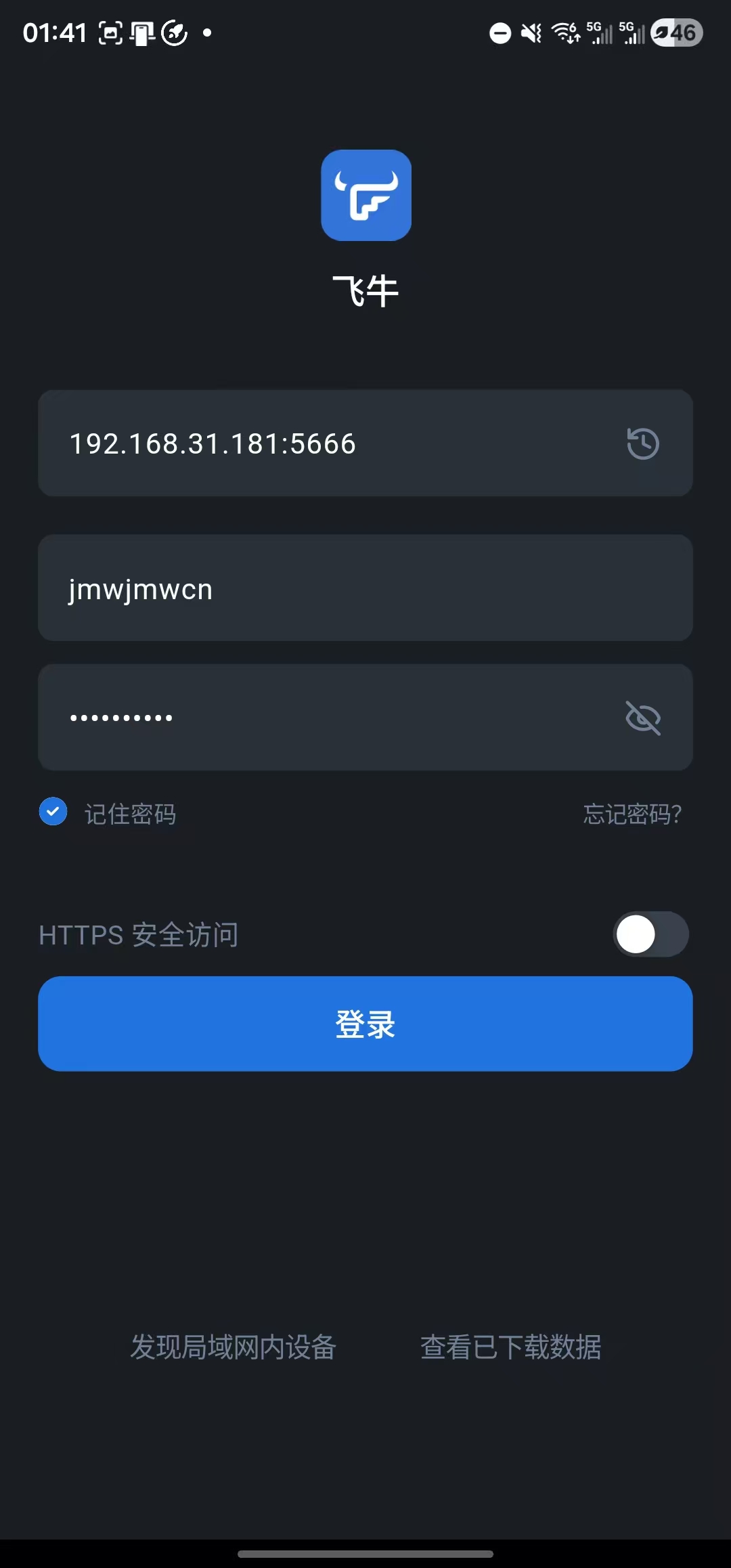Tap the 登录 button
731x1568 pixels.
click(365, 1024)
